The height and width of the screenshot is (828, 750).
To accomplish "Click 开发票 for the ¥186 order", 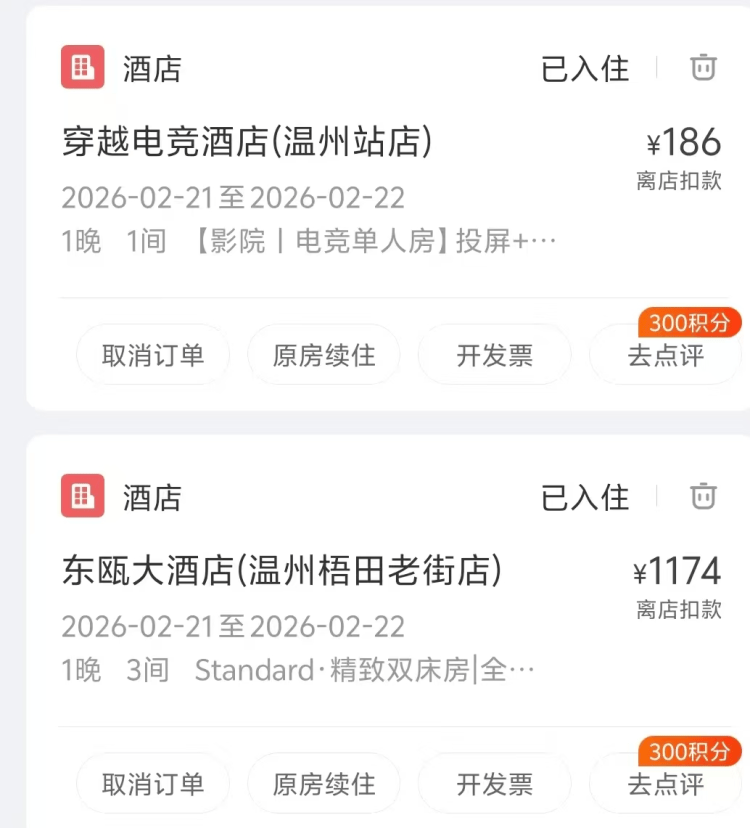I will (x=495, y=355).
